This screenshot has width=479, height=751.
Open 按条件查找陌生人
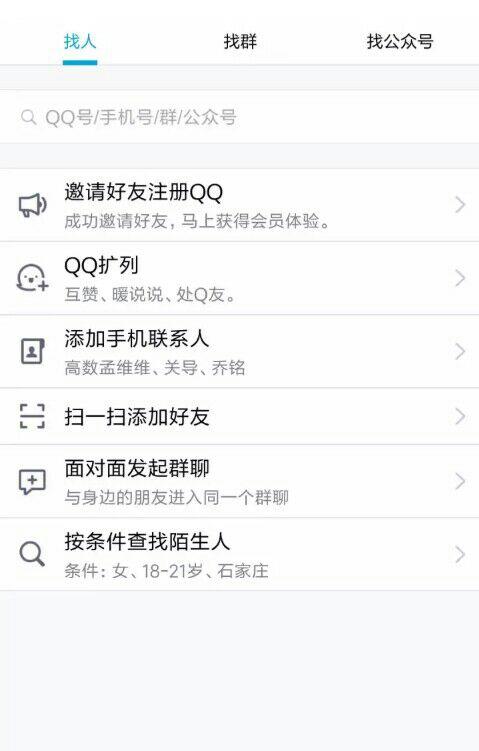pos(240,554)
